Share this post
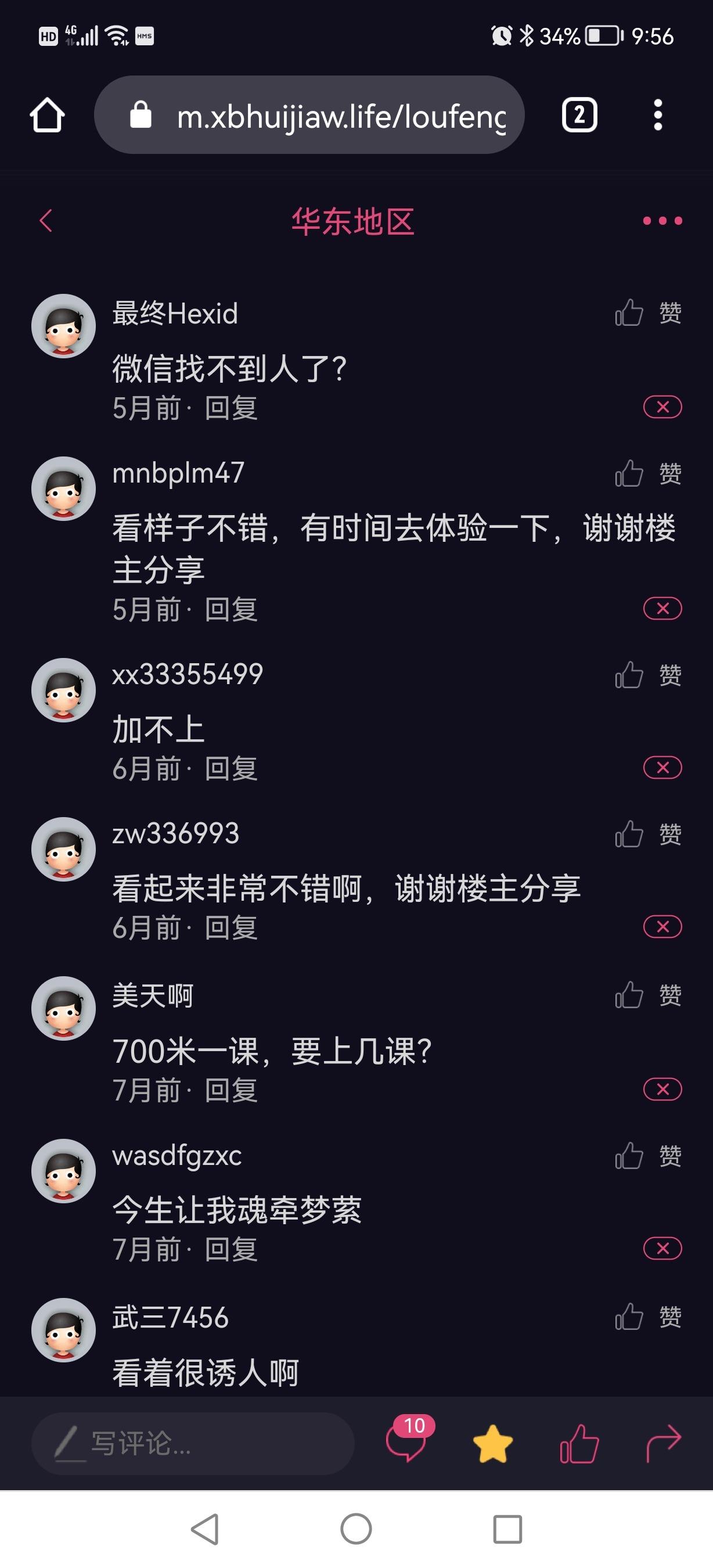This screenshot has width=713, height=1568. click(663, 1443)
